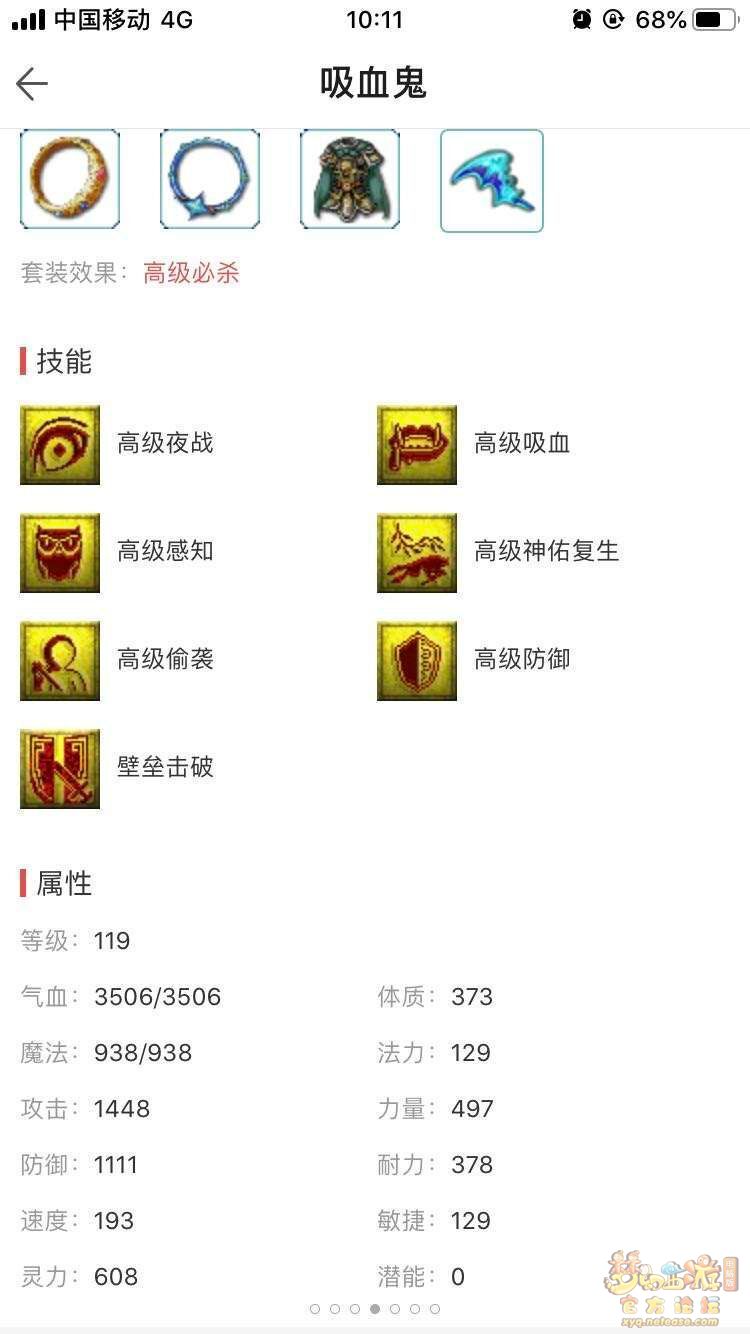Open the green armor equipment item

(350, 179)
